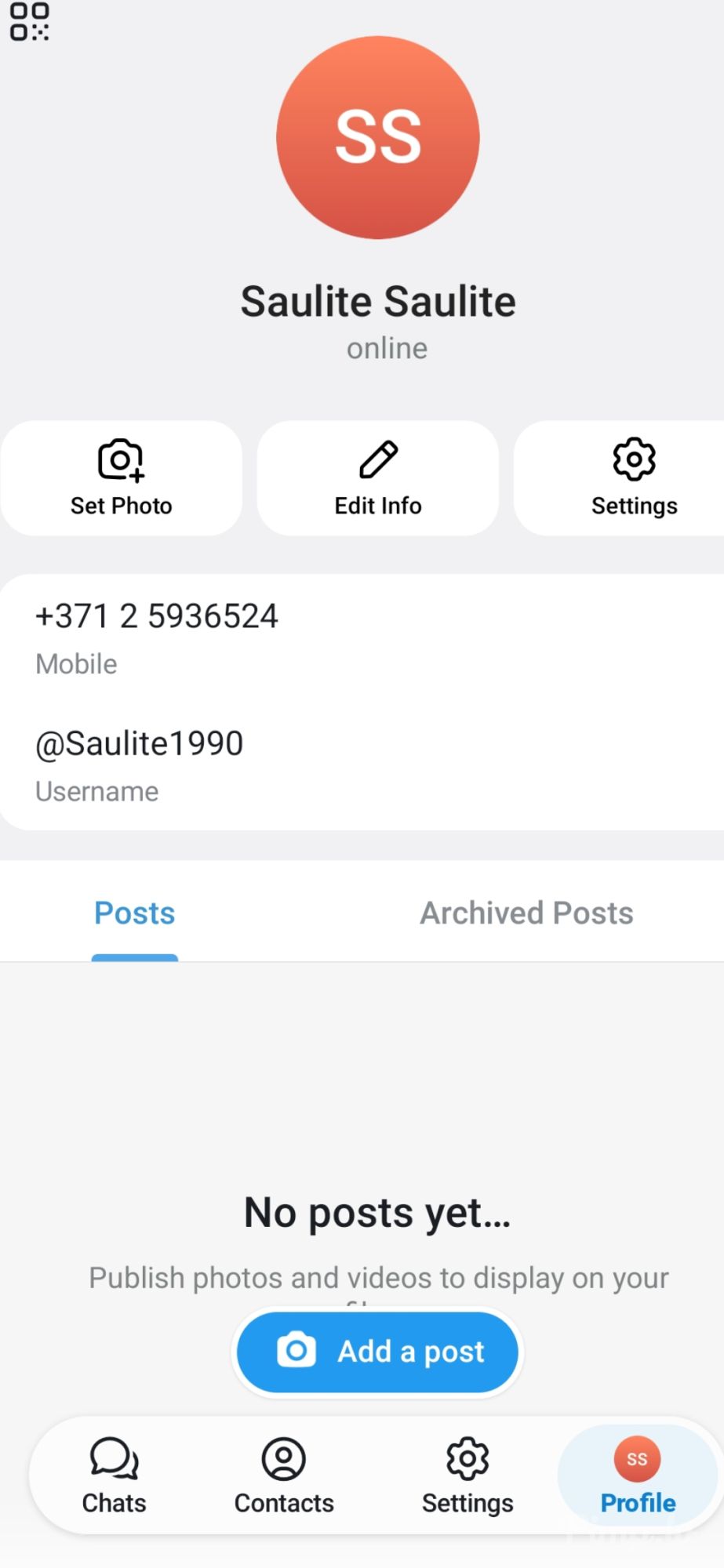Switch to the Archived Posts tab
This screenshot has height=1568, width=724.
click(x=526, y=913)
